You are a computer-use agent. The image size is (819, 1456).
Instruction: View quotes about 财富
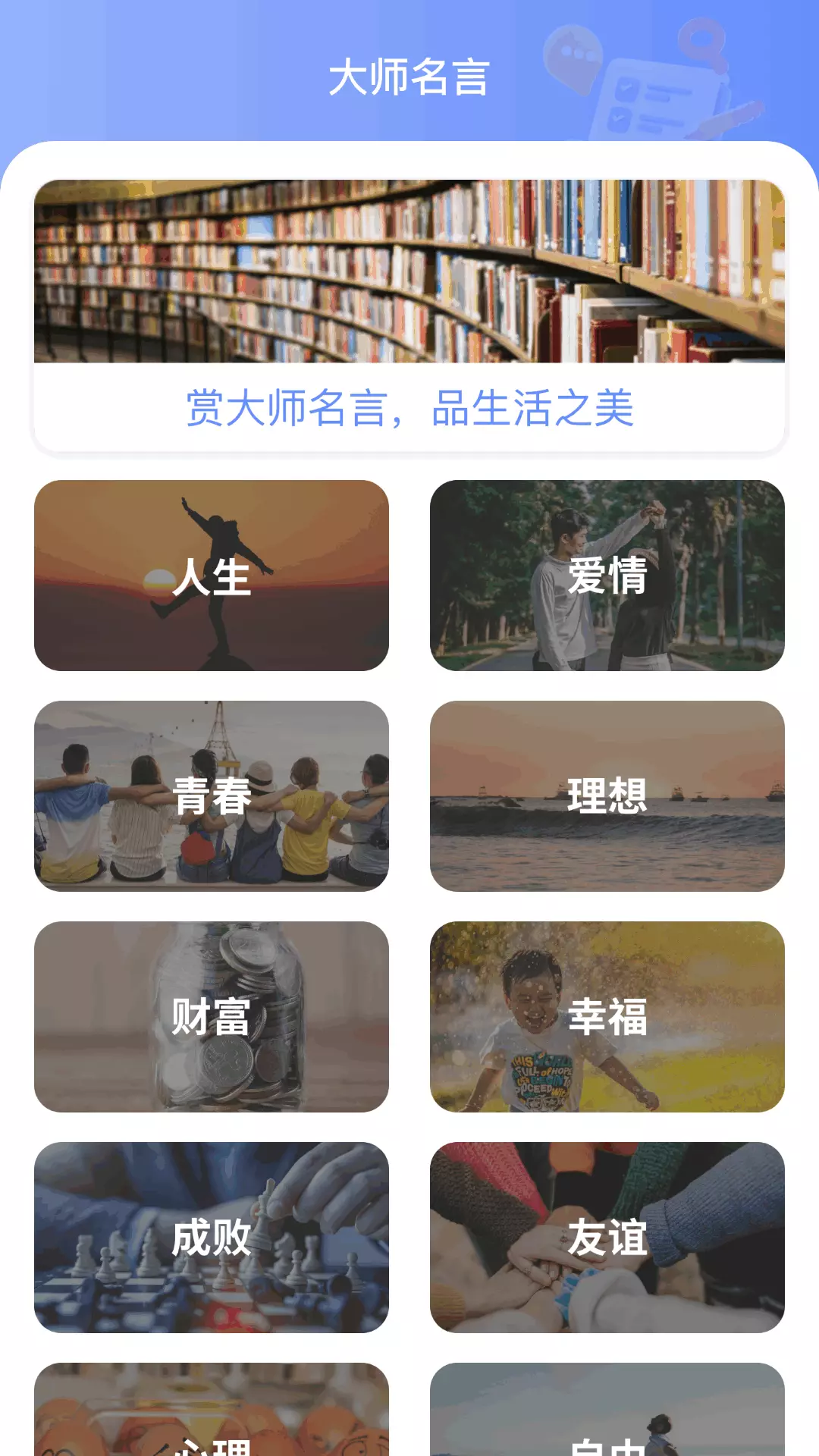click(212, 1017)
